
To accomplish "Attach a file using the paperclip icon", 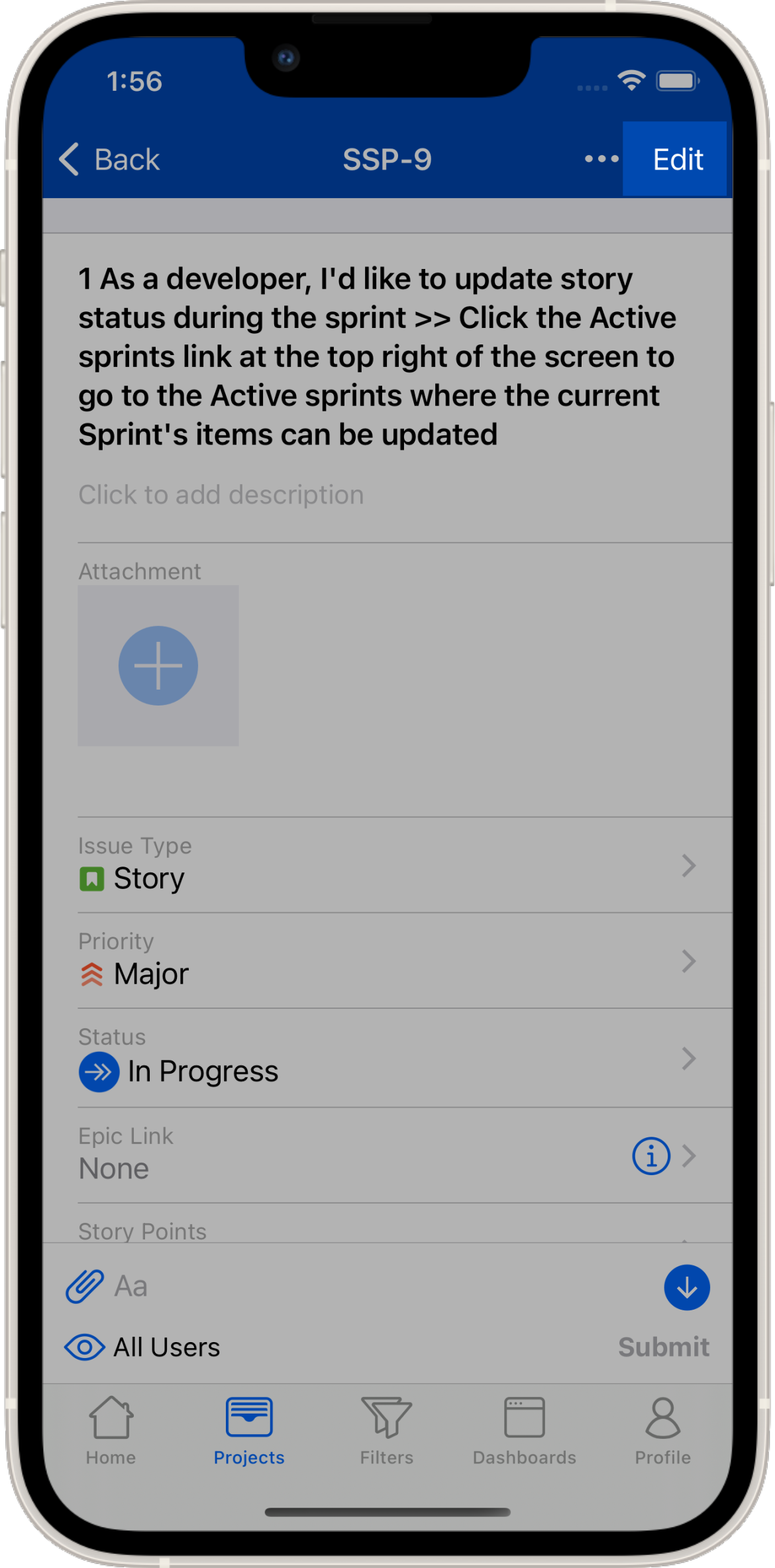I will coord(85,1286).
